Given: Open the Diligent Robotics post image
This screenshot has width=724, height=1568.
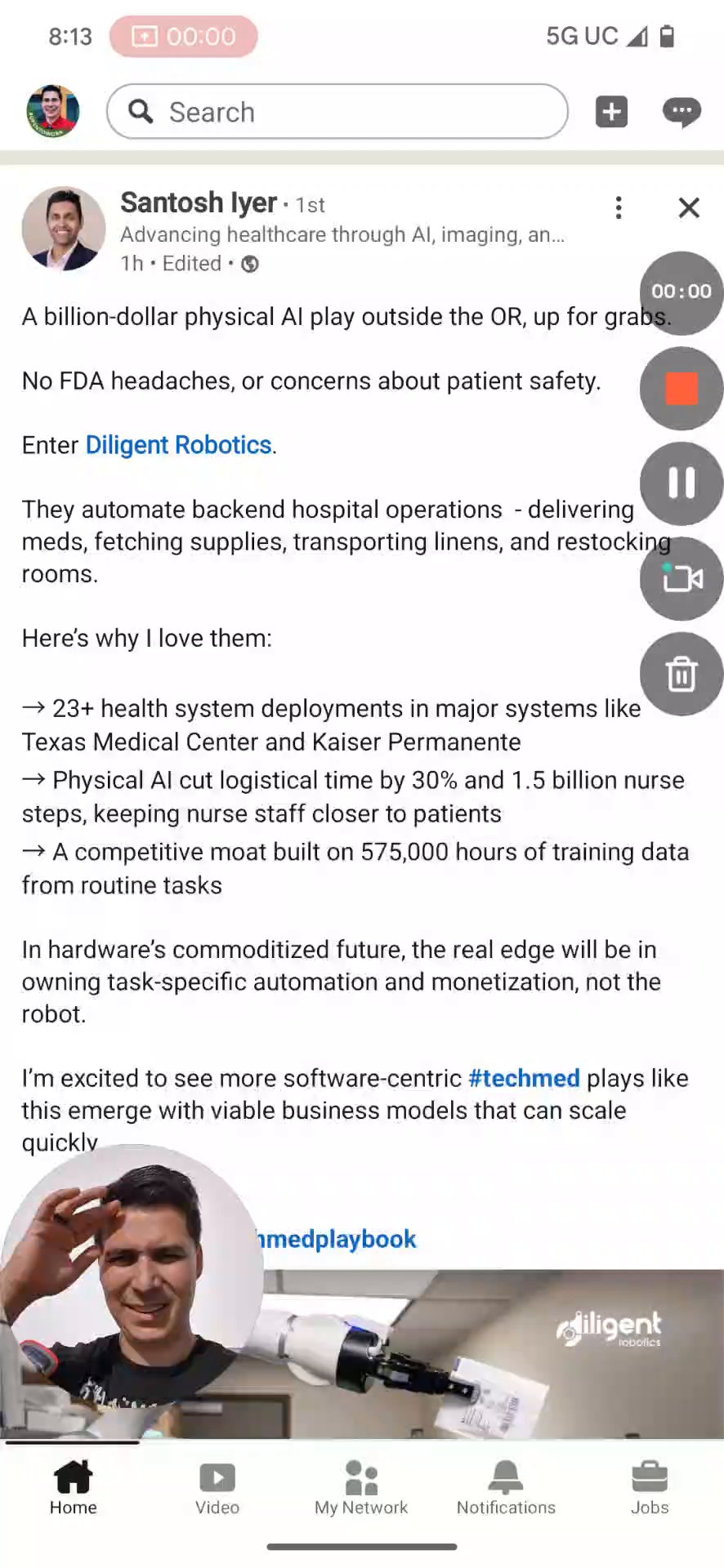Looking at the screenshot, I should [x=490, y=1356].
